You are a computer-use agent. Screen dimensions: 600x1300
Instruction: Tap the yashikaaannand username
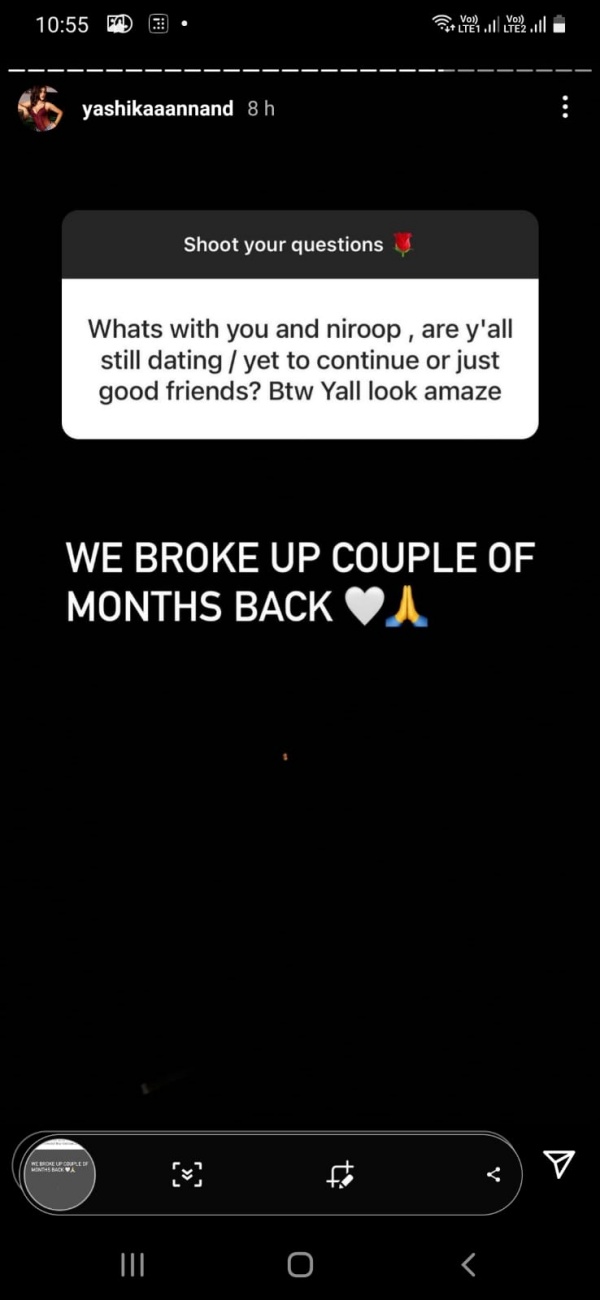click(x=159, y=108)
